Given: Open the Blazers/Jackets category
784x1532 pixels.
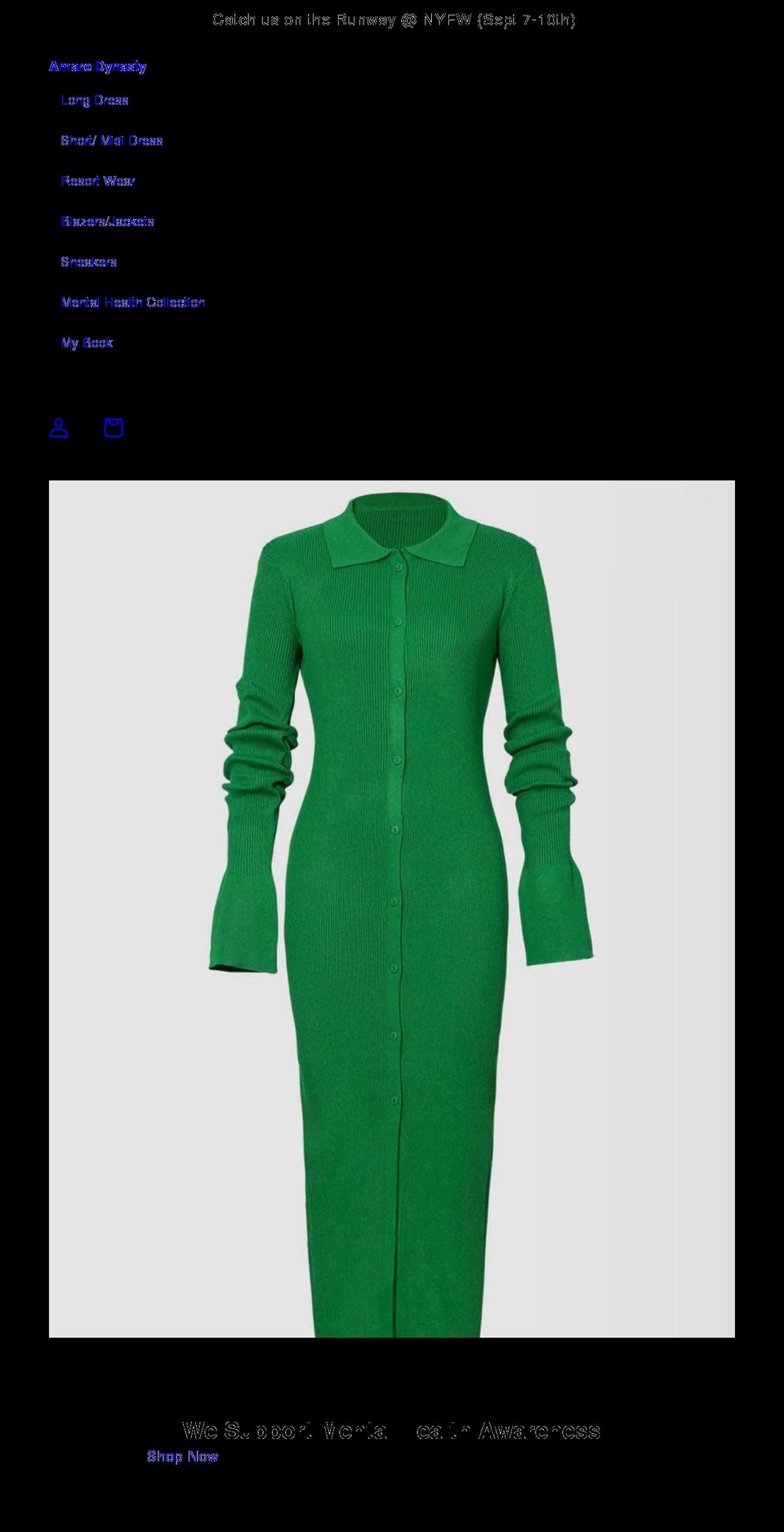Looking at the screenshot, I should [108, 221].
